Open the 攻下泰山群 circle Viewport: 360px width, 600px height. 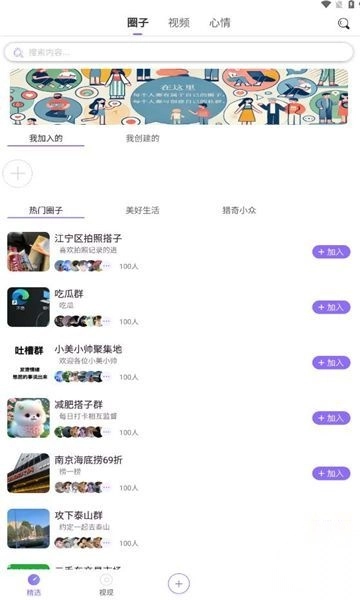[78, 515]
